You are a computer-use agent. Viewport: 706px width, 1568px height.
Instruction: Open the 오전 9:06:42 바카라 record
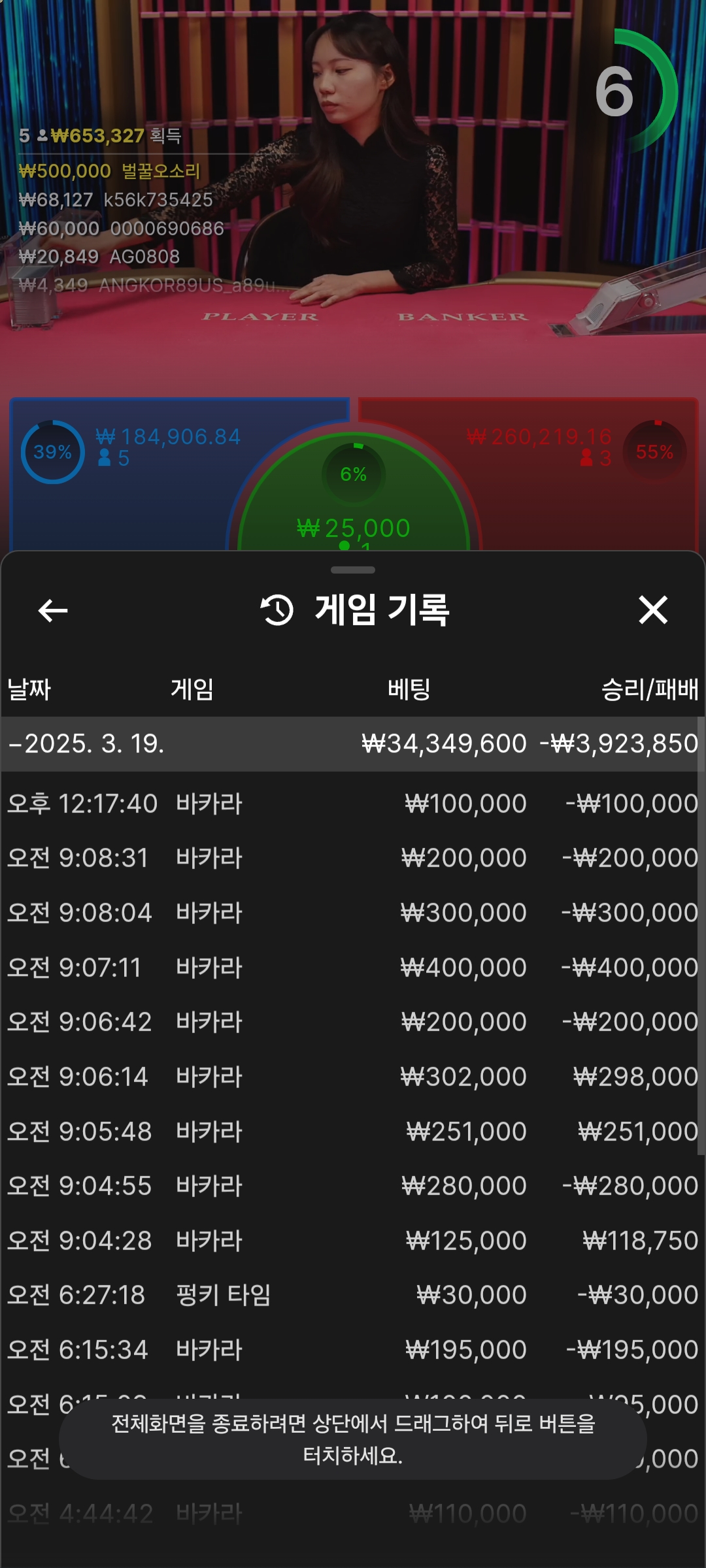[352, 1022]
